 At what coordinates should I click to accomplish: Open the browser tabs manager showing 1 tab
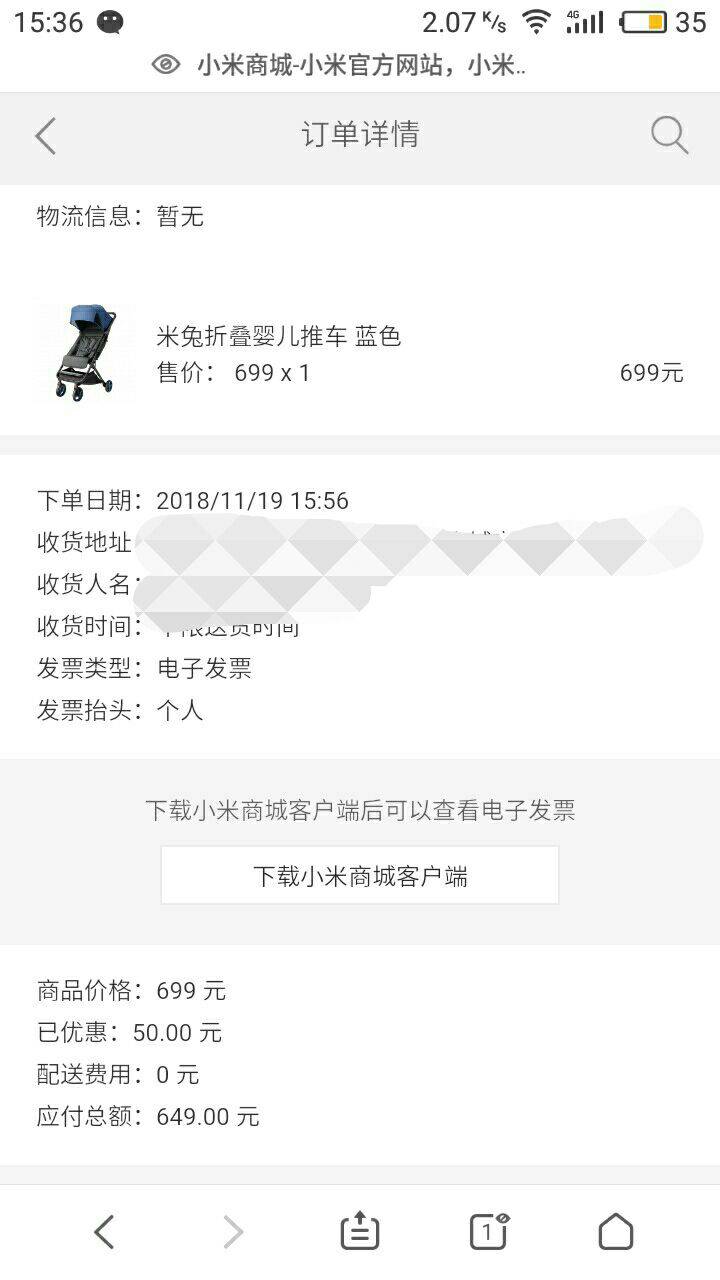(486, 1232)
